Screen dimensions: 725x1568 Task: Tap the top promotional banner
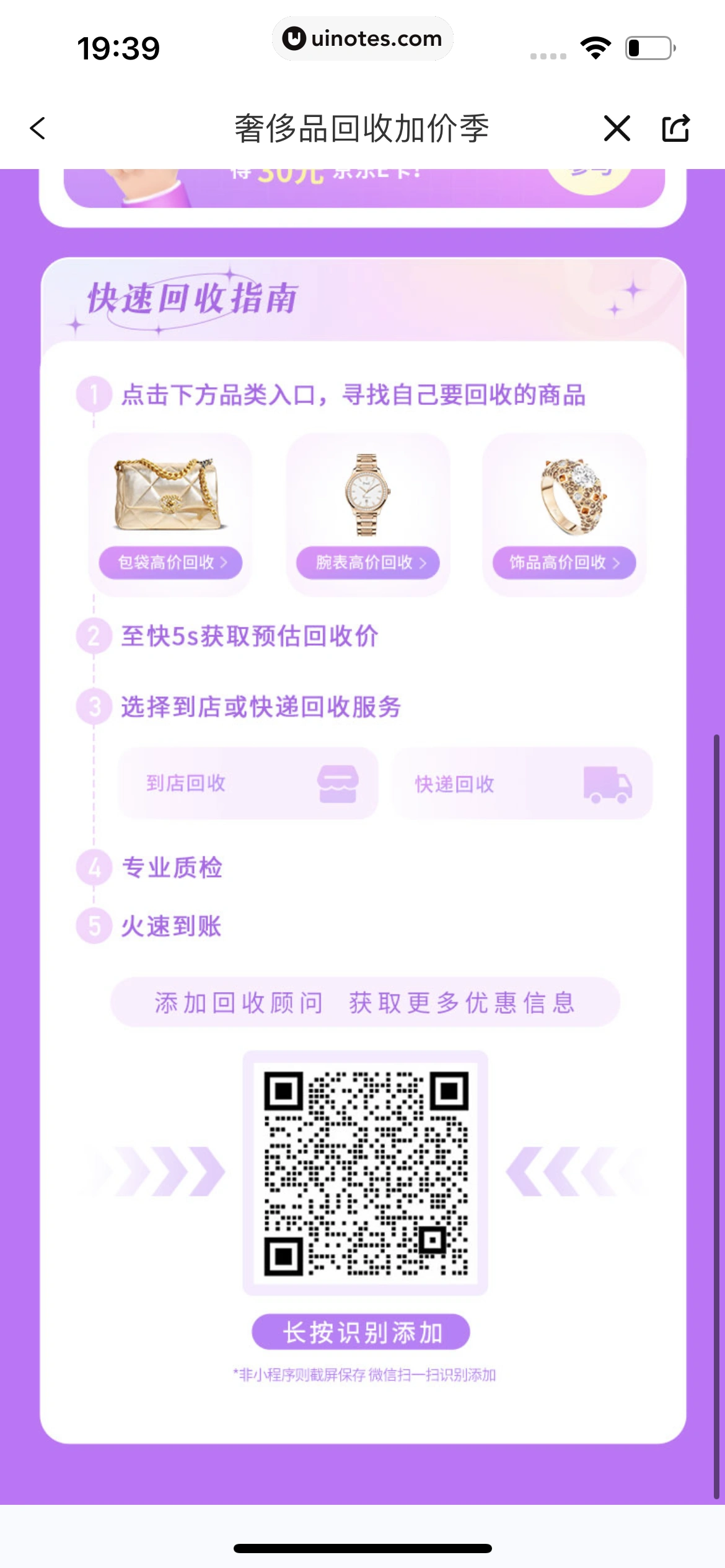pos(364,187)
